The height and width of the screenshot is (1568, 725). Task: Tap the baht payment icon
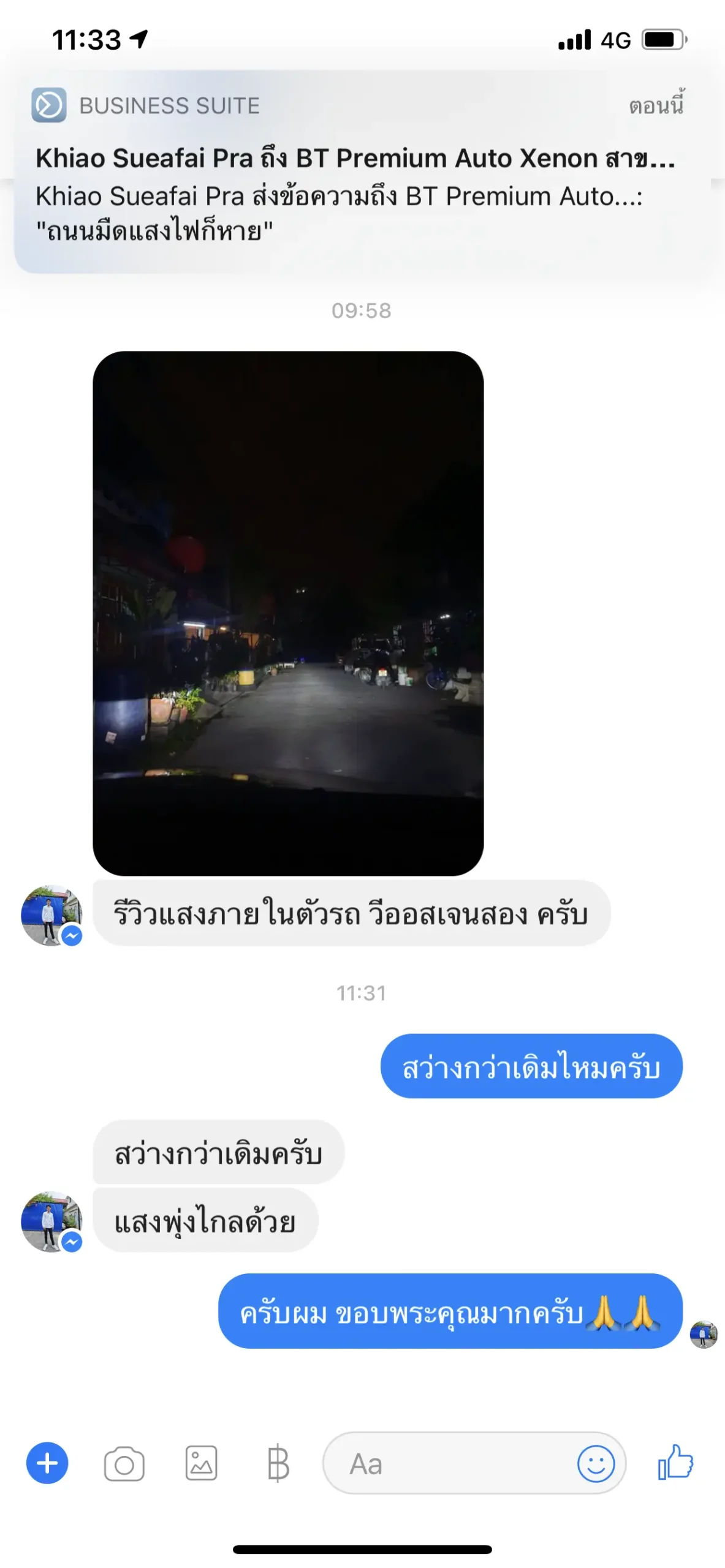click(278, 1463)
